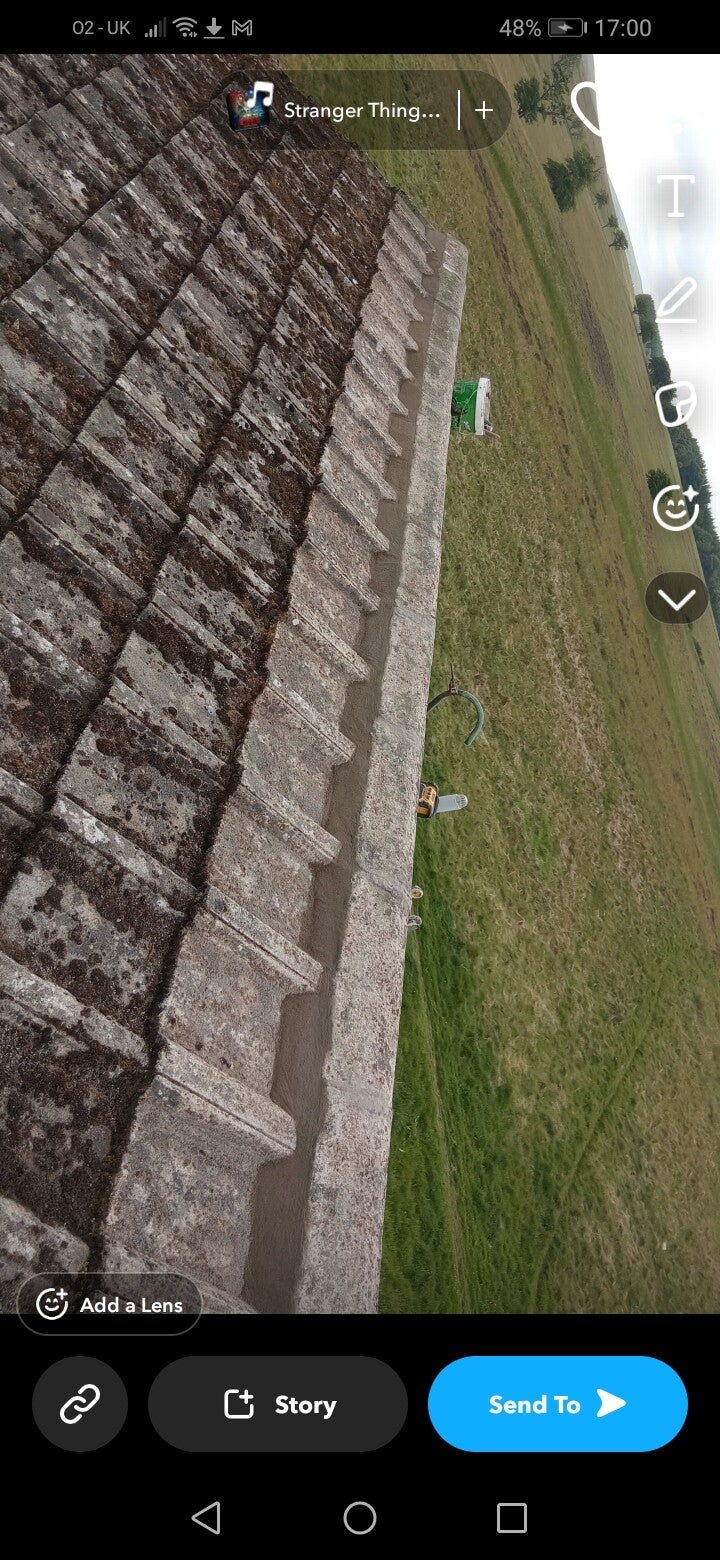This screenshot has height=1560, width=720.
Task: Post the snap to Story
Action: tap(278, 1404)
